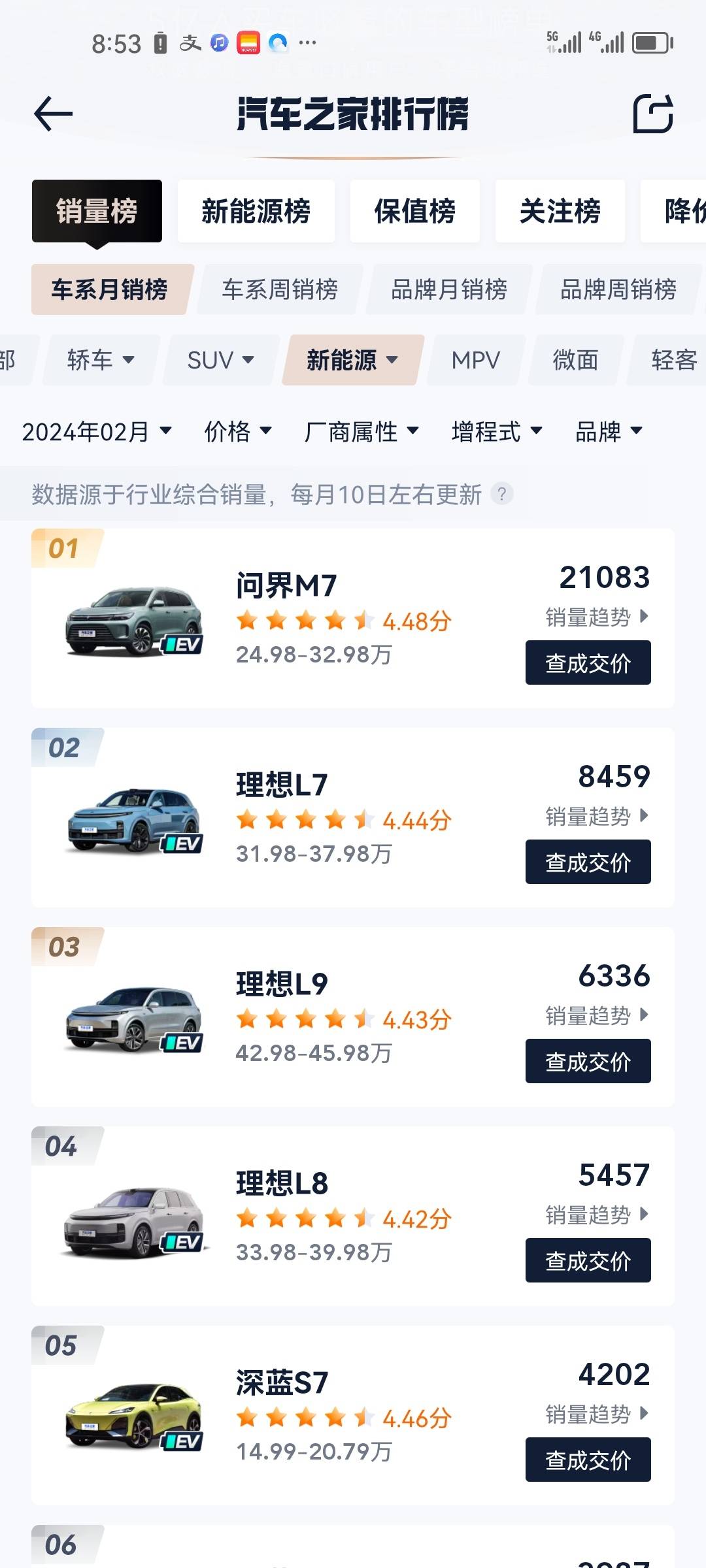Select the MPV category
This screenshot has height=1568, width=706.
(x=476, y=360)
